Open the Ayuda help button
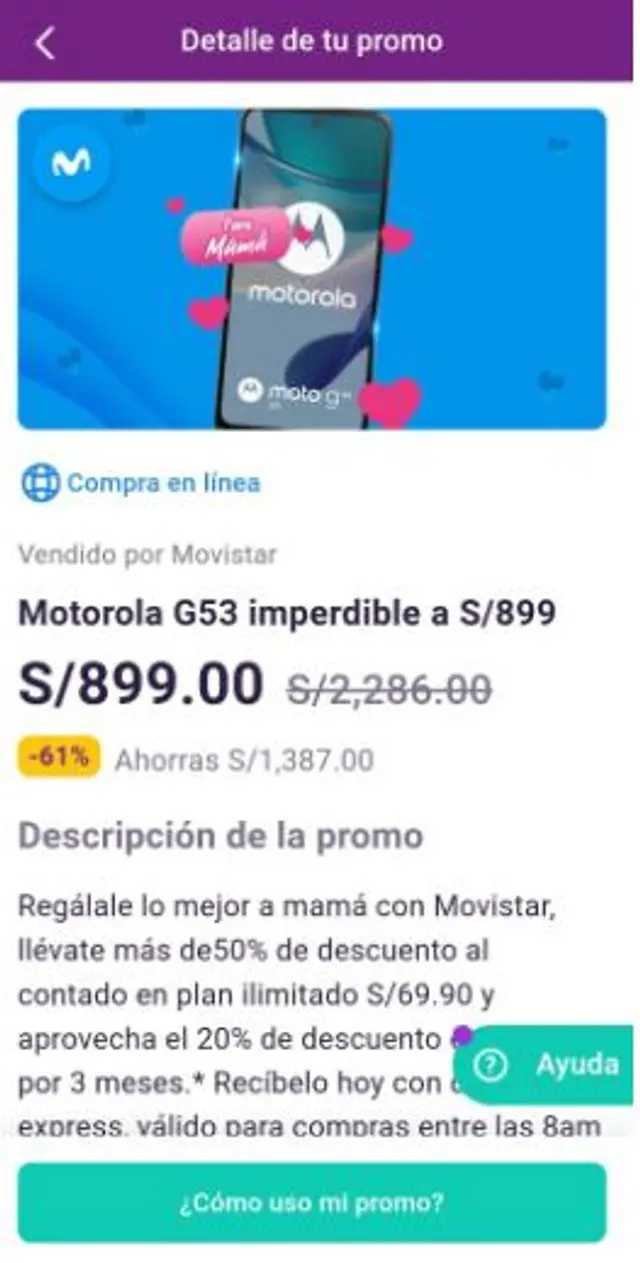 point(548,1065)
